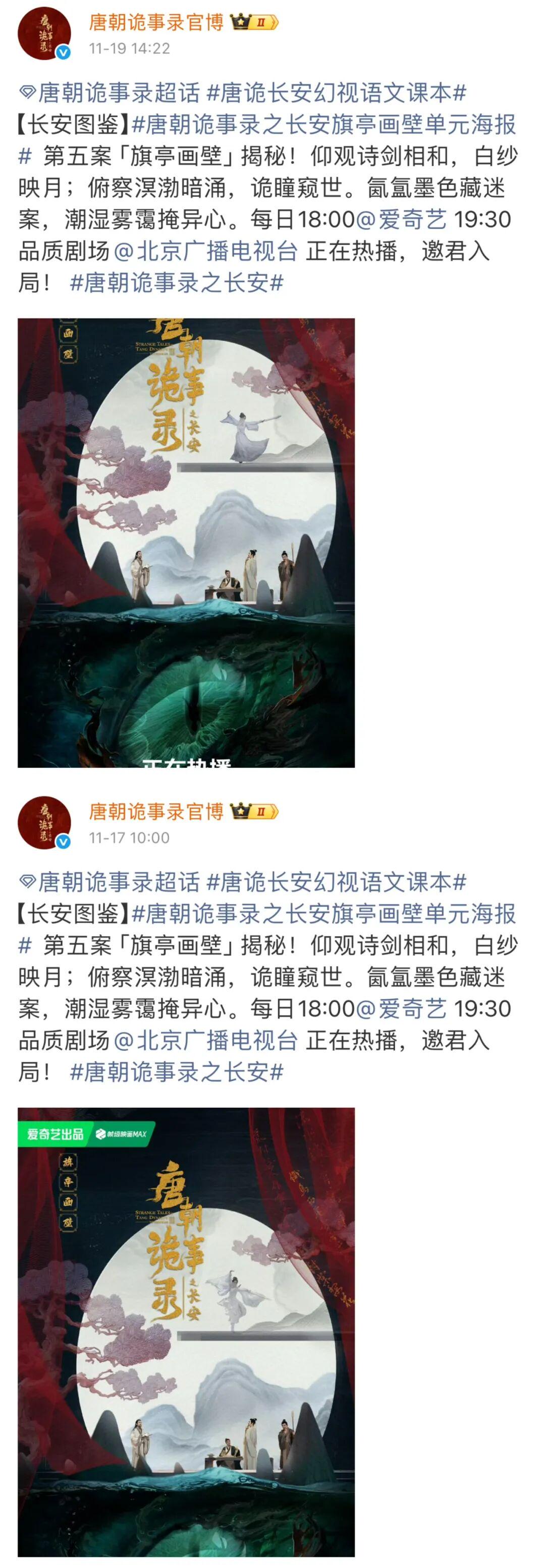Visit @北京广播电视台 mention in 11-17 post
Screen dimensions: 545x1568
206,1041
